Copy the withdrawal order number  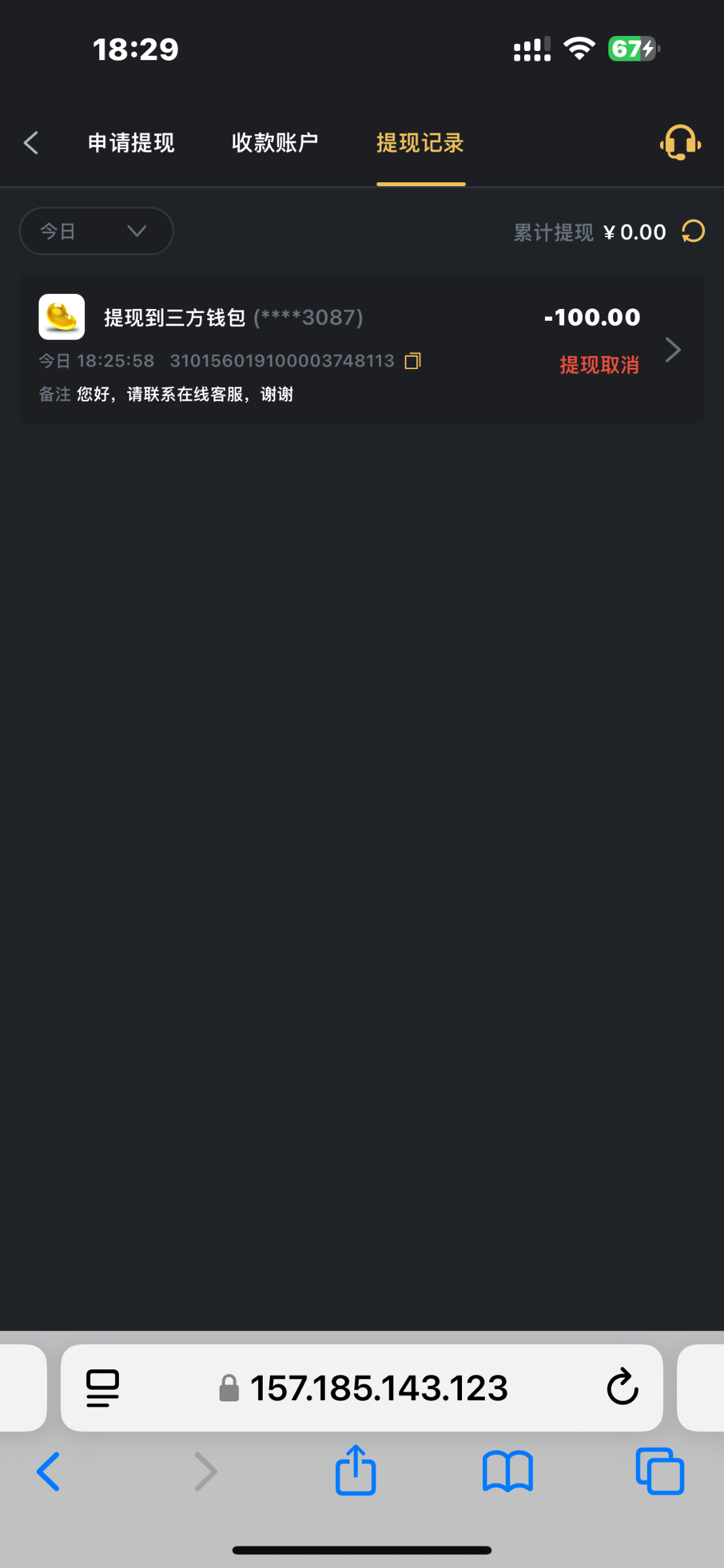click(413, 361)
